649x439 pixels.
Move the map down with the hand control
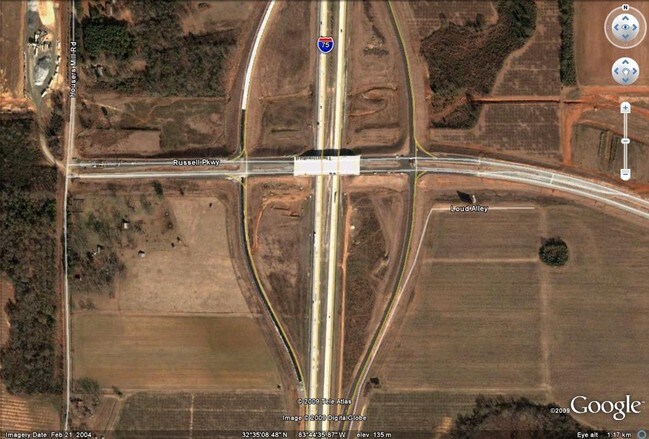(x=624, y=79)
